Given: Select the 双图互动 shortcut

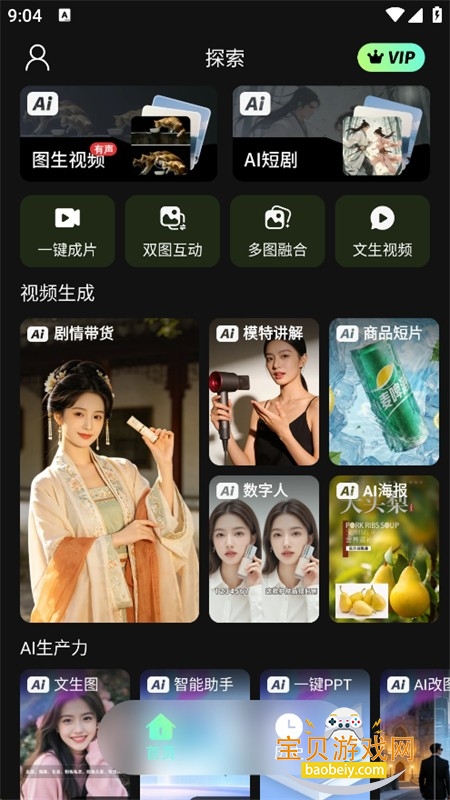Looking at the screenshot, I should tap(172, 231).
